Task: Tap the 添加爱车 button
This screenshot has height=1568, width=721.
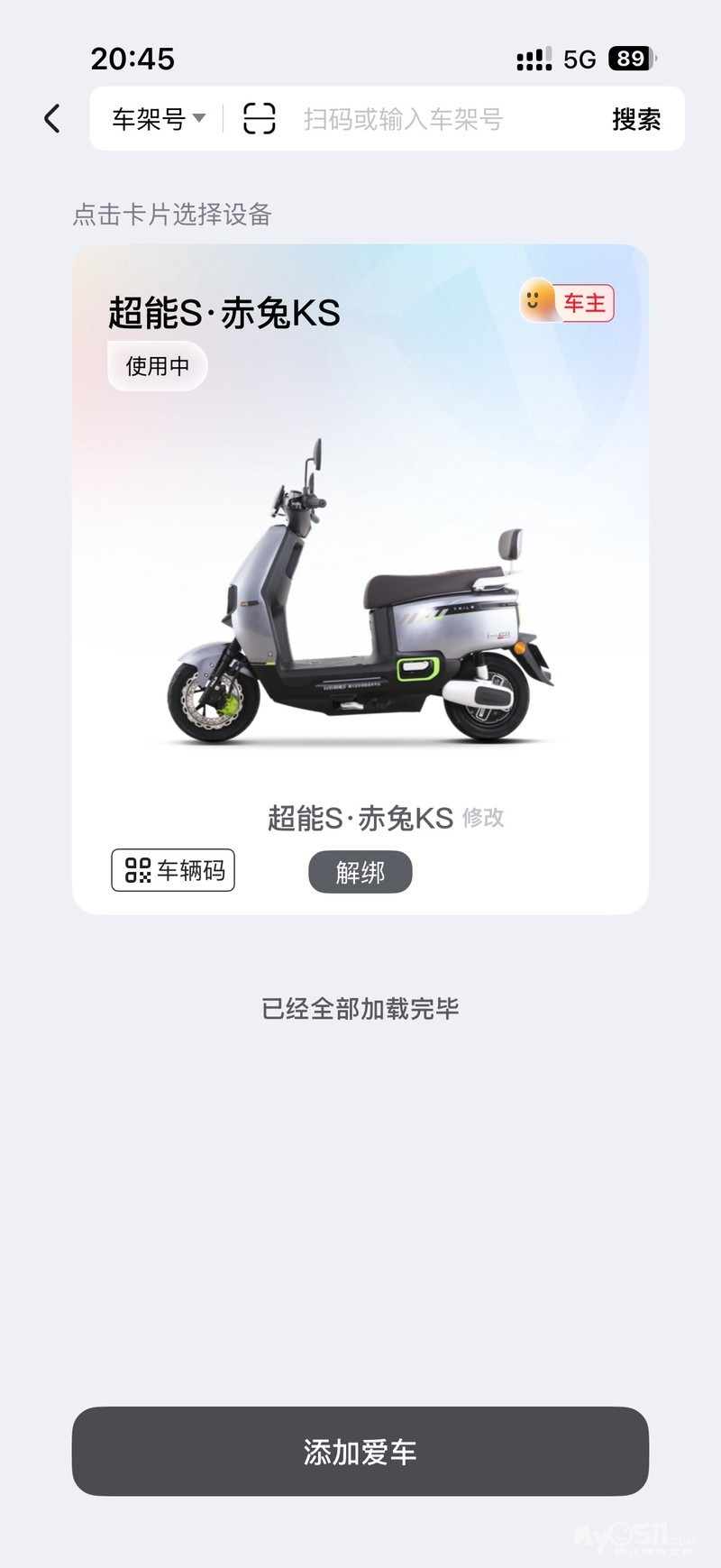Action: [x=360, y=1451]
